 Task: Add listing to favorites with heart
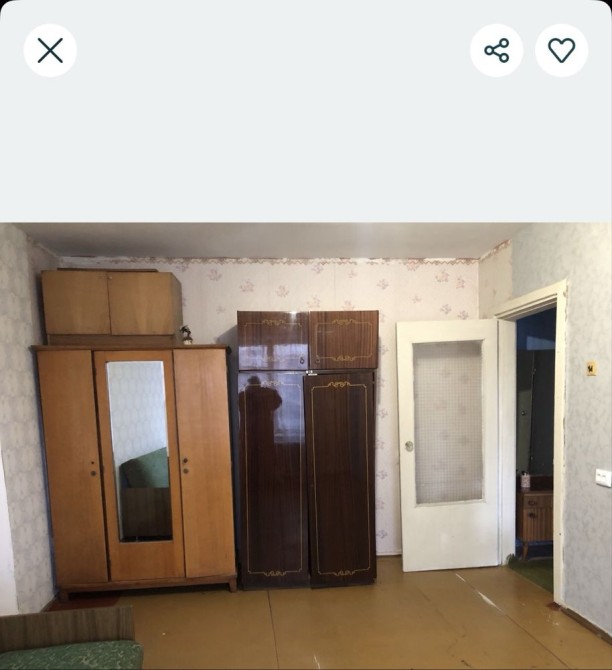(x=561, y=50)
